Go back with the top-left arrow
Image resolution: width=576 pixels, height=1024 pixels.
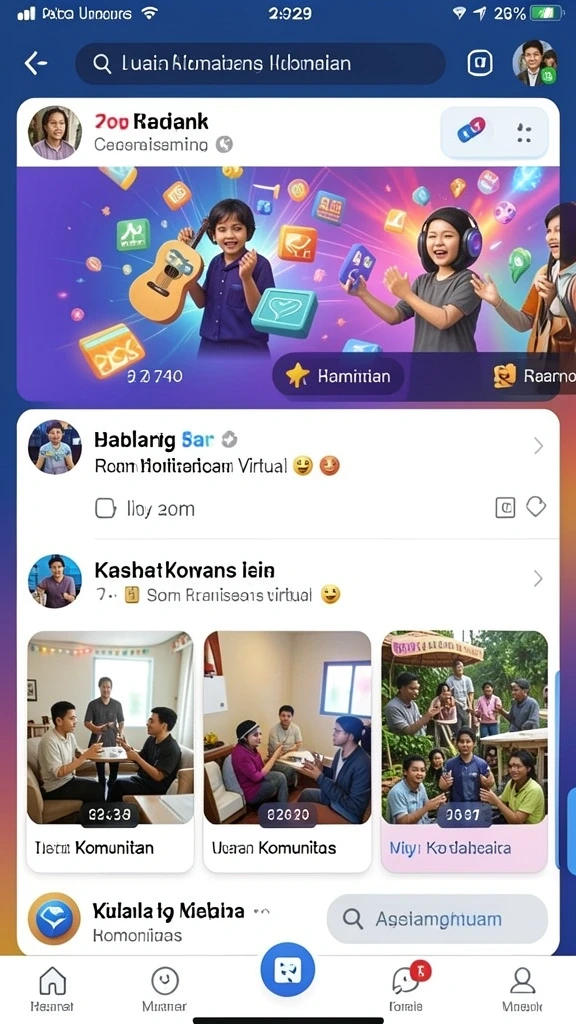coord(36,63)
